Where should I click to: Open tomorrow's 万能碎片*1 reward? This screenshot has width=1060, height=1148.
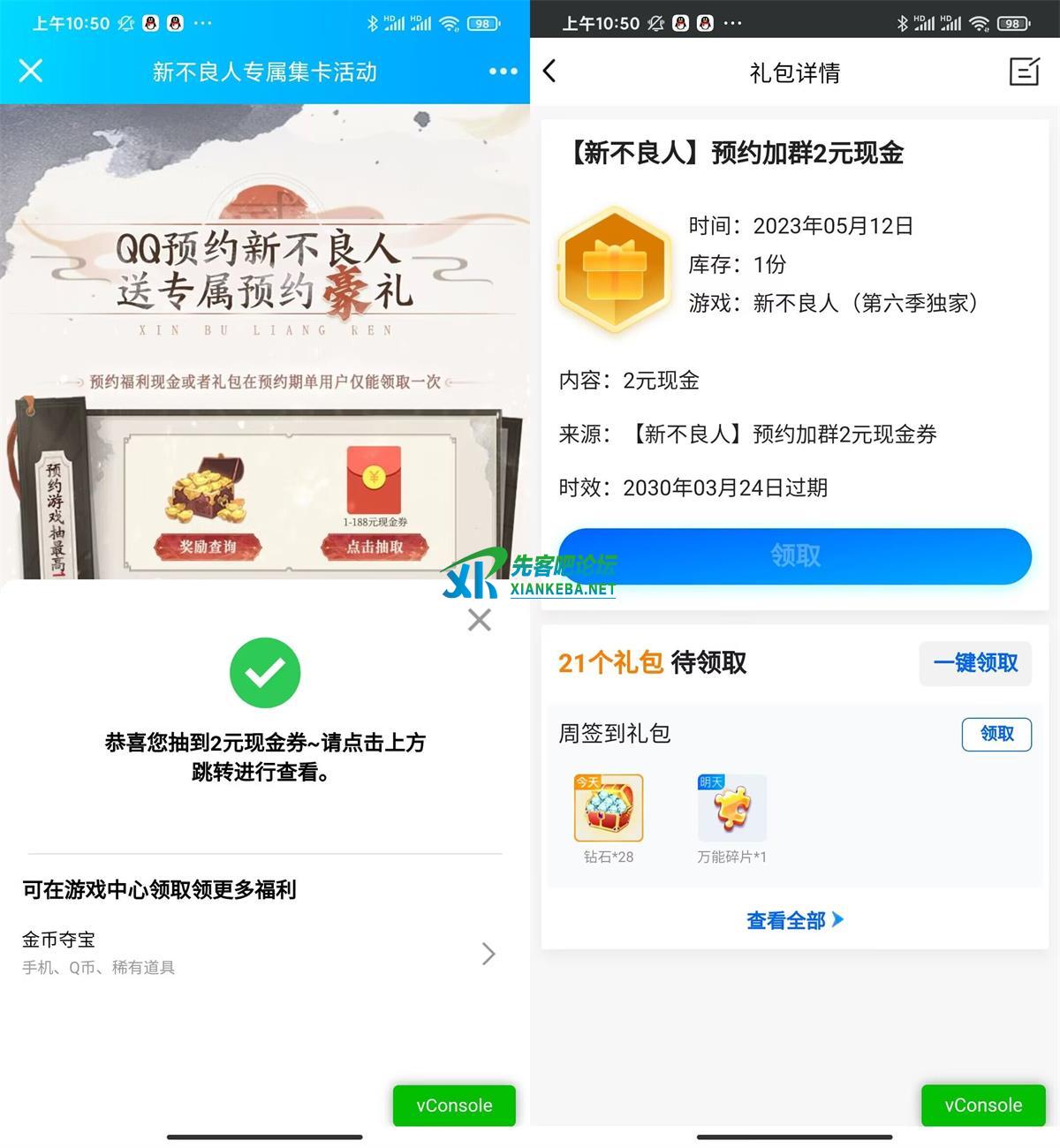pos(731,809)
